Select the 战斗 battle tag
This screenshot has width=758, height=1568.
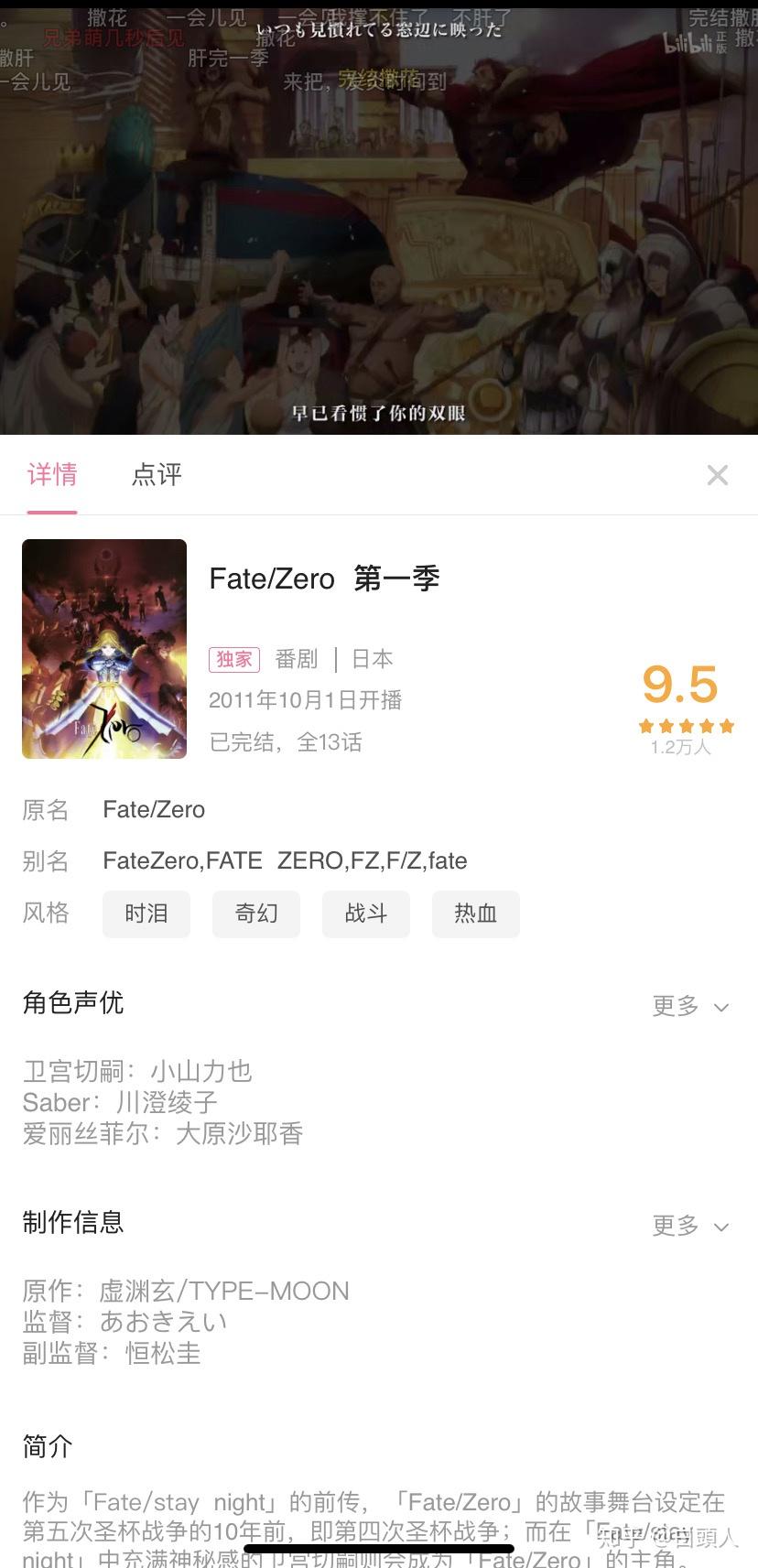[x=365, y=914]
